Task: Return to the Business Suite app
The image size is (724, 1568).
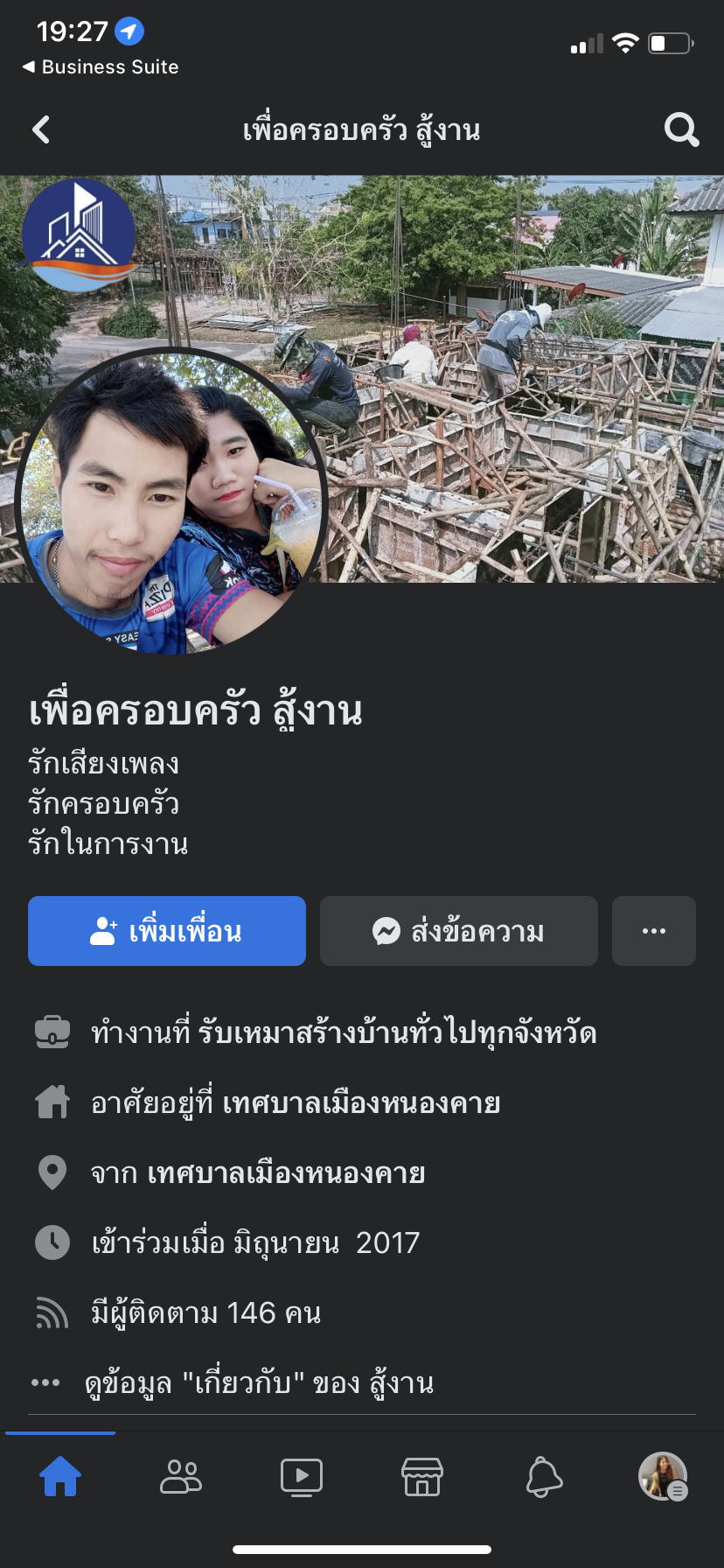Action: click(101, 67)
